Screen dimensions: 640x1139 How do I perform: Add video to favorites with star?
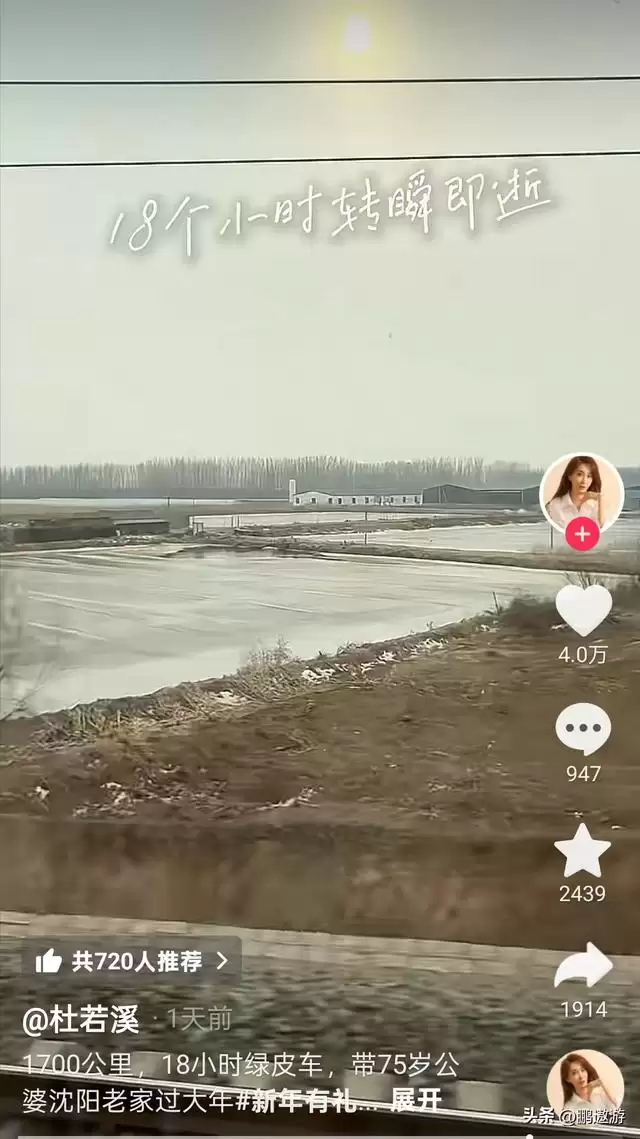pyautogui.click(x=582, y=852)
